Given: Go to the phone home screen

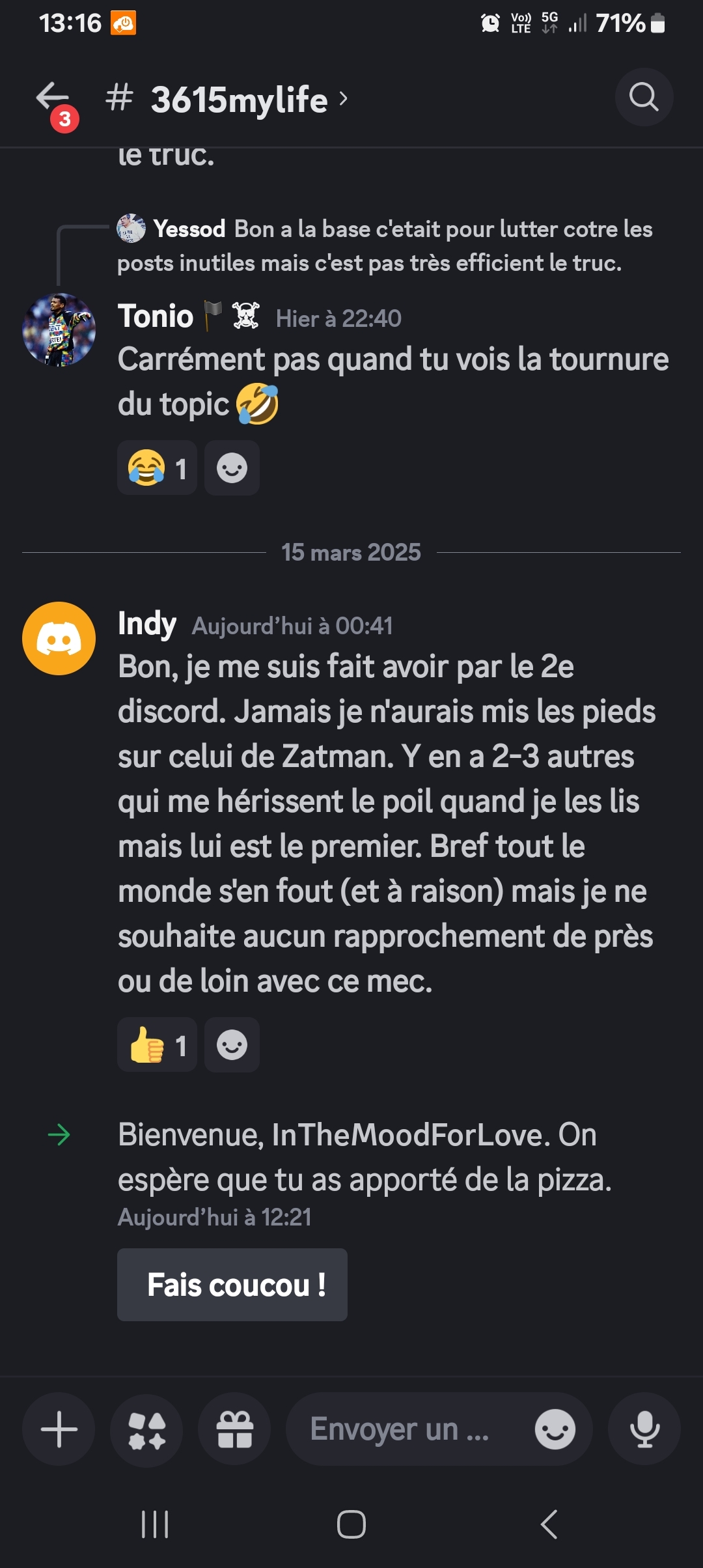Looking at the screenshot, I should pos(351,1524).
